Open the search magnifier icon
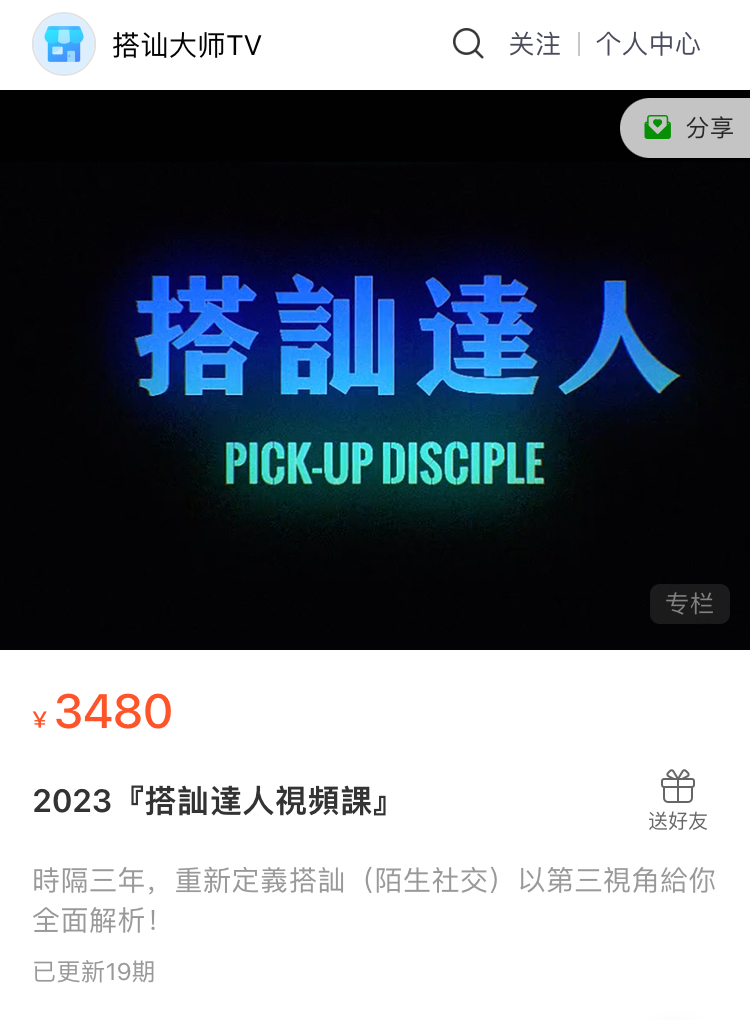Viewport: 750px width, 1020px height. click(468, 44)
